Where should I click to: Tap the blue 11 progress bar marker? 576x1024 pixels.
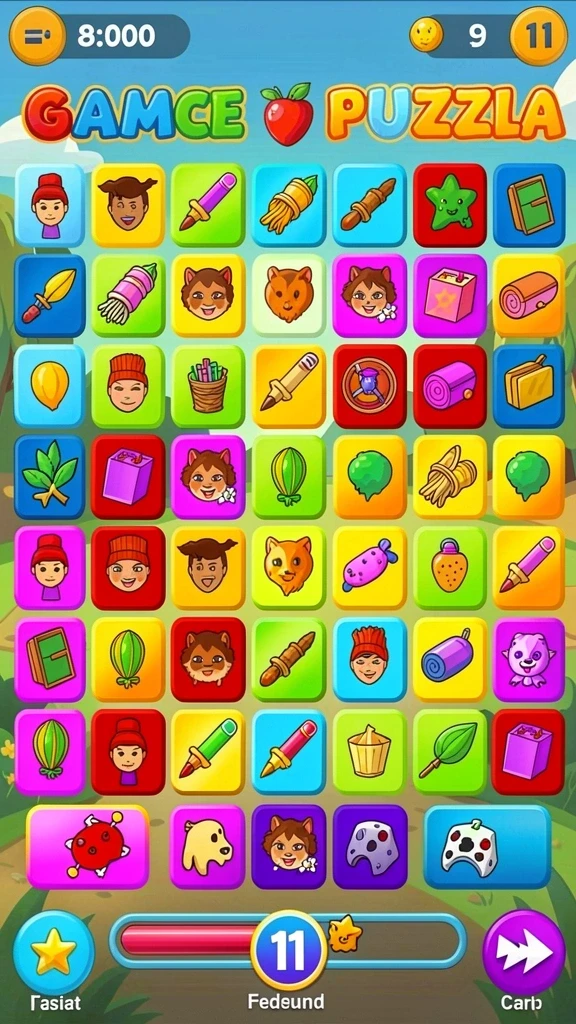(x=289, y=950)
